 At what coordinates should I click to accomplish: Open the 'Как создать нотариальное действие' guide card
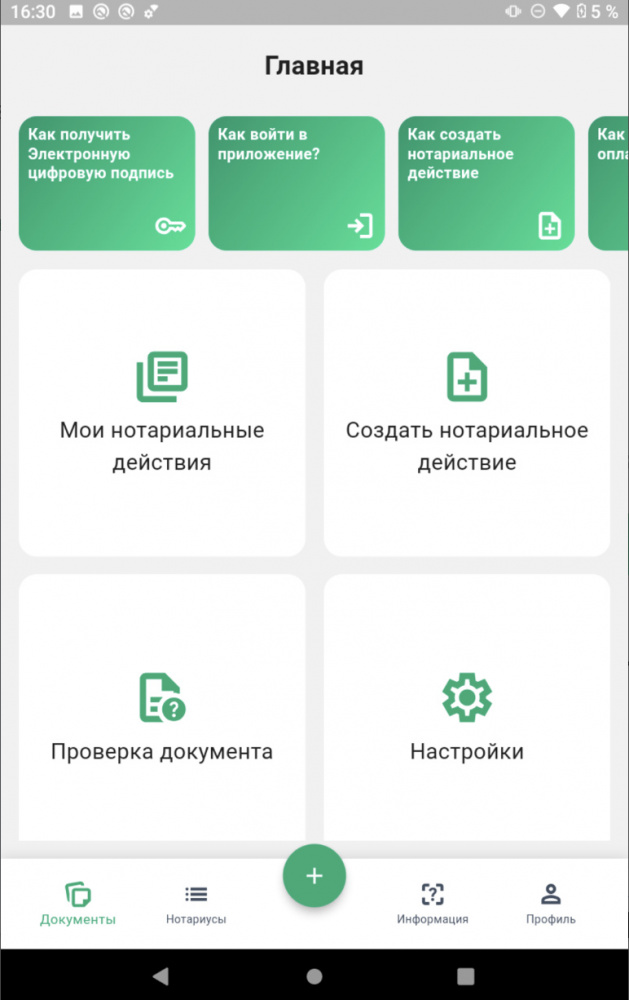click(486, 183)
